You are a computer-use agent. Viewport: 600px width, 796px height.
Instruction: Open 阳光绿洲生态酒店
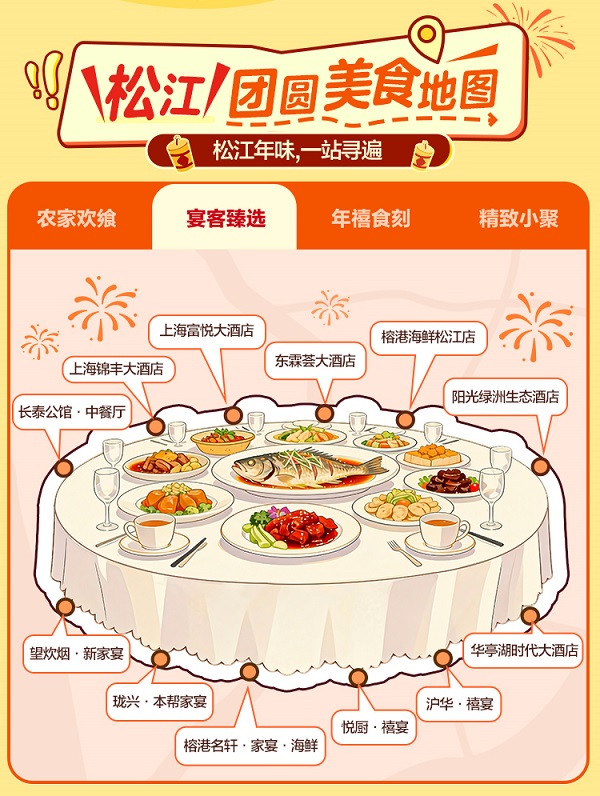pos(505,396)
